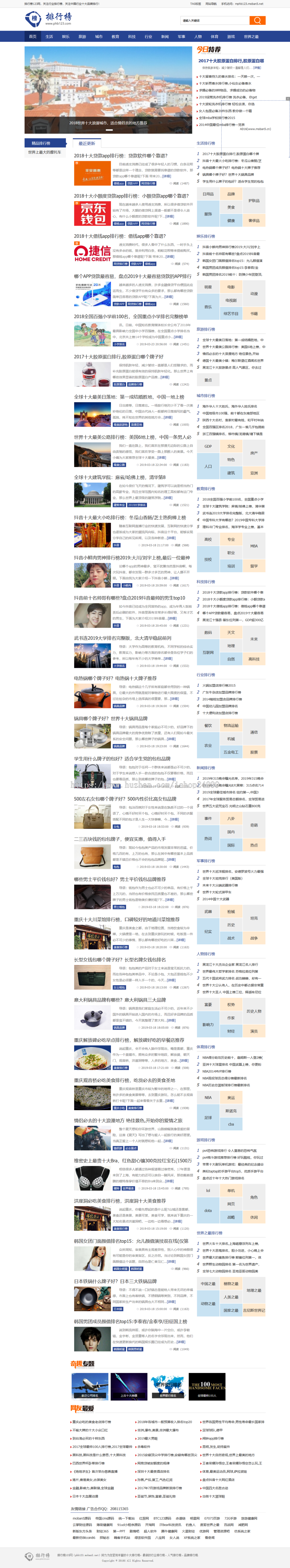Open 2017十大胶原蛋白排行 article
290x1568 pixels.
coord(119,357)
